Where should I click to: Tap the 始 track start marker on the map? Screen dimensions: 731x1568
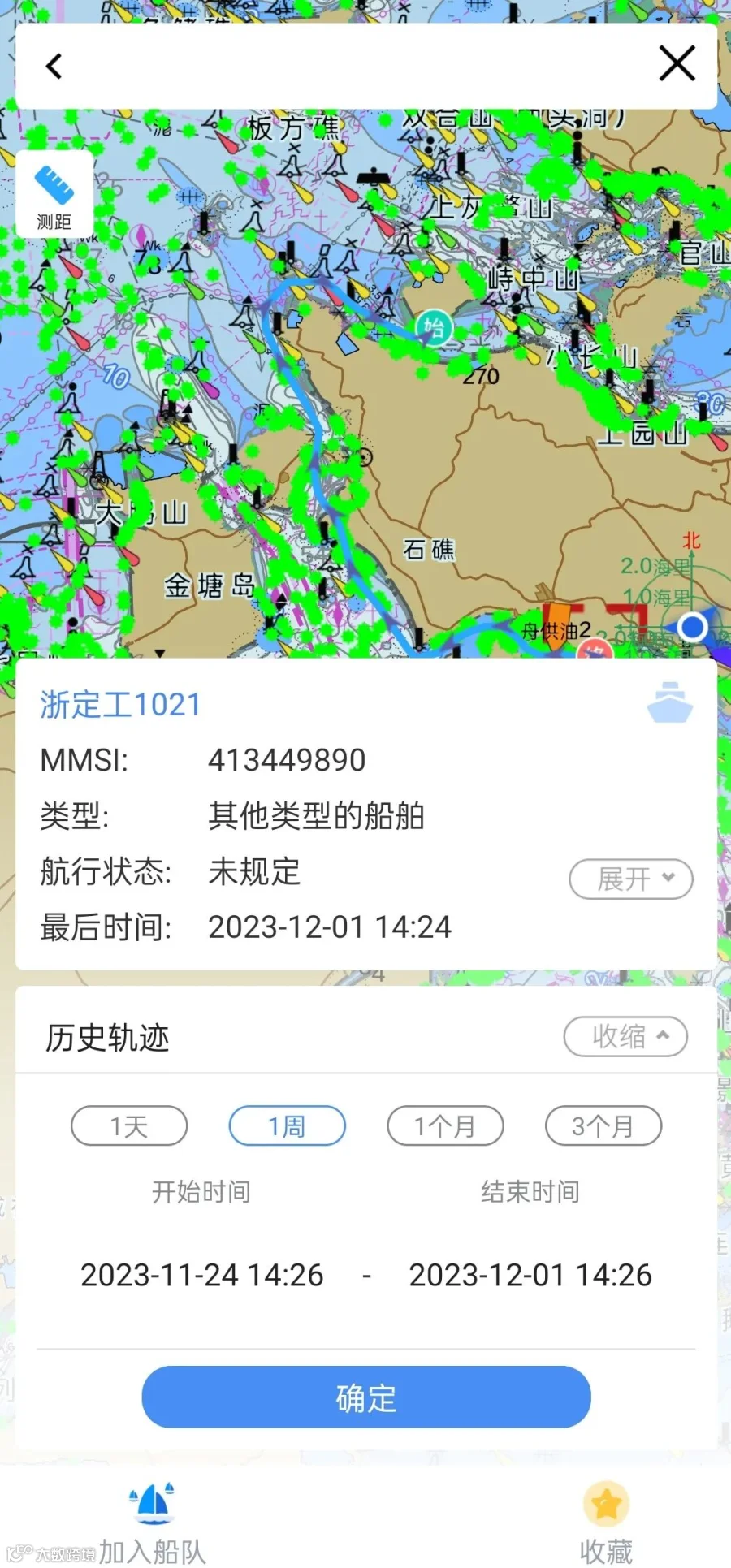[x=434, y=328]
